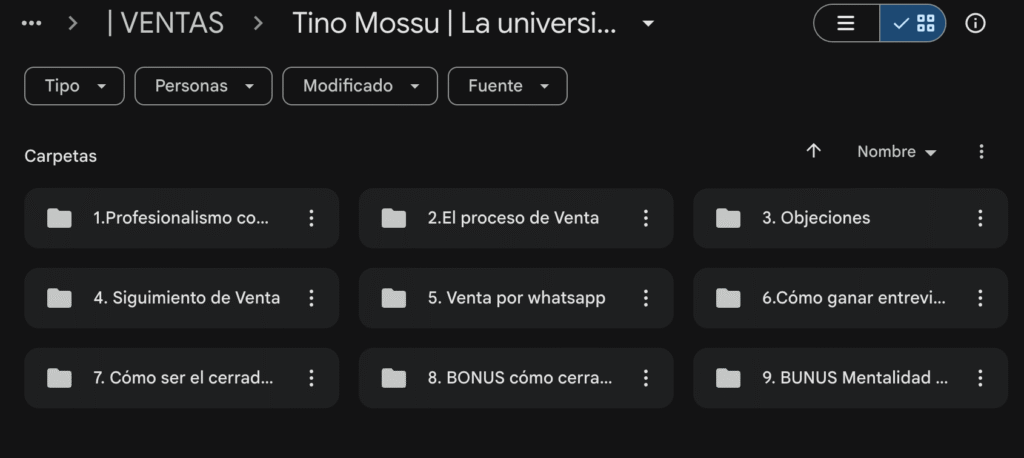Open the Tino Mossu folder dropdown
The width and height of the screenshot is (1024, 458).
click(x=648, y=23)
